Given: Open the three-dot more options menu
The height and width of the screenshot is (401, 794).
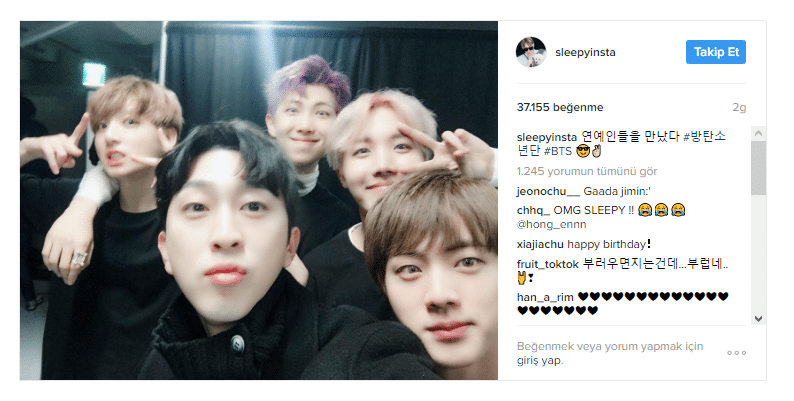Looking at the screenshot, I should [x=737, y=353].
